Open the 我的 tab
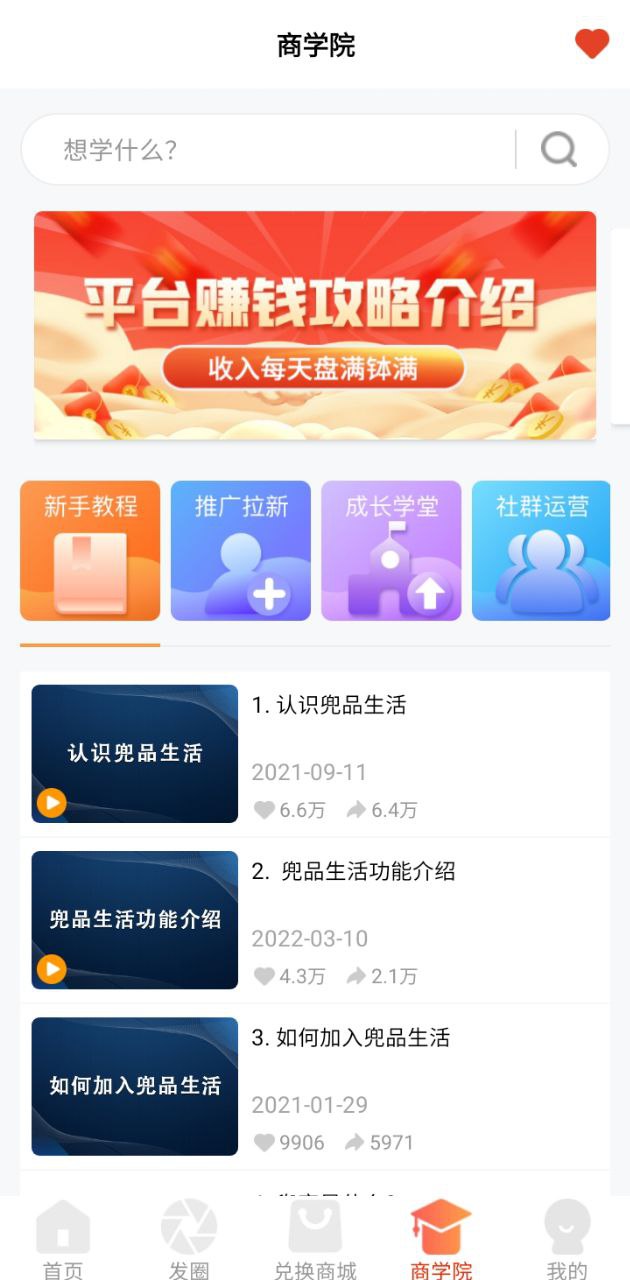This screenshot has height=1280, width=630. [x=567, y=1241]
